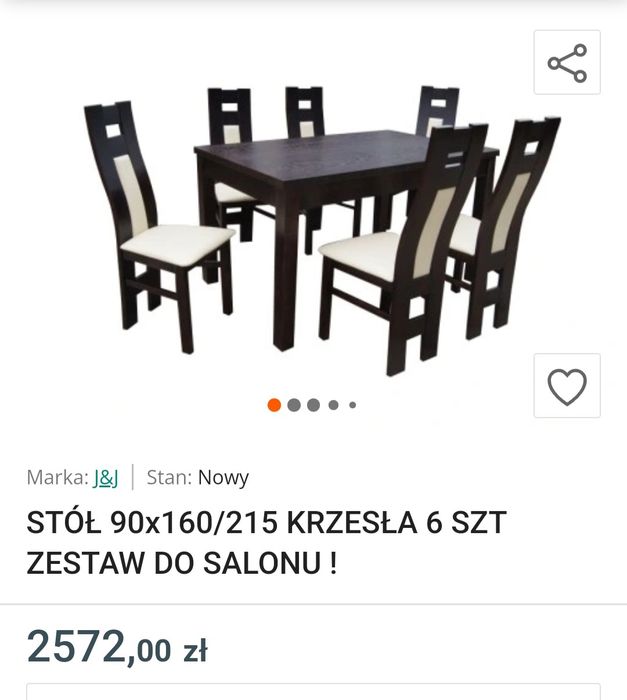
Task: Open the J&J brand link
Action: 106,478
